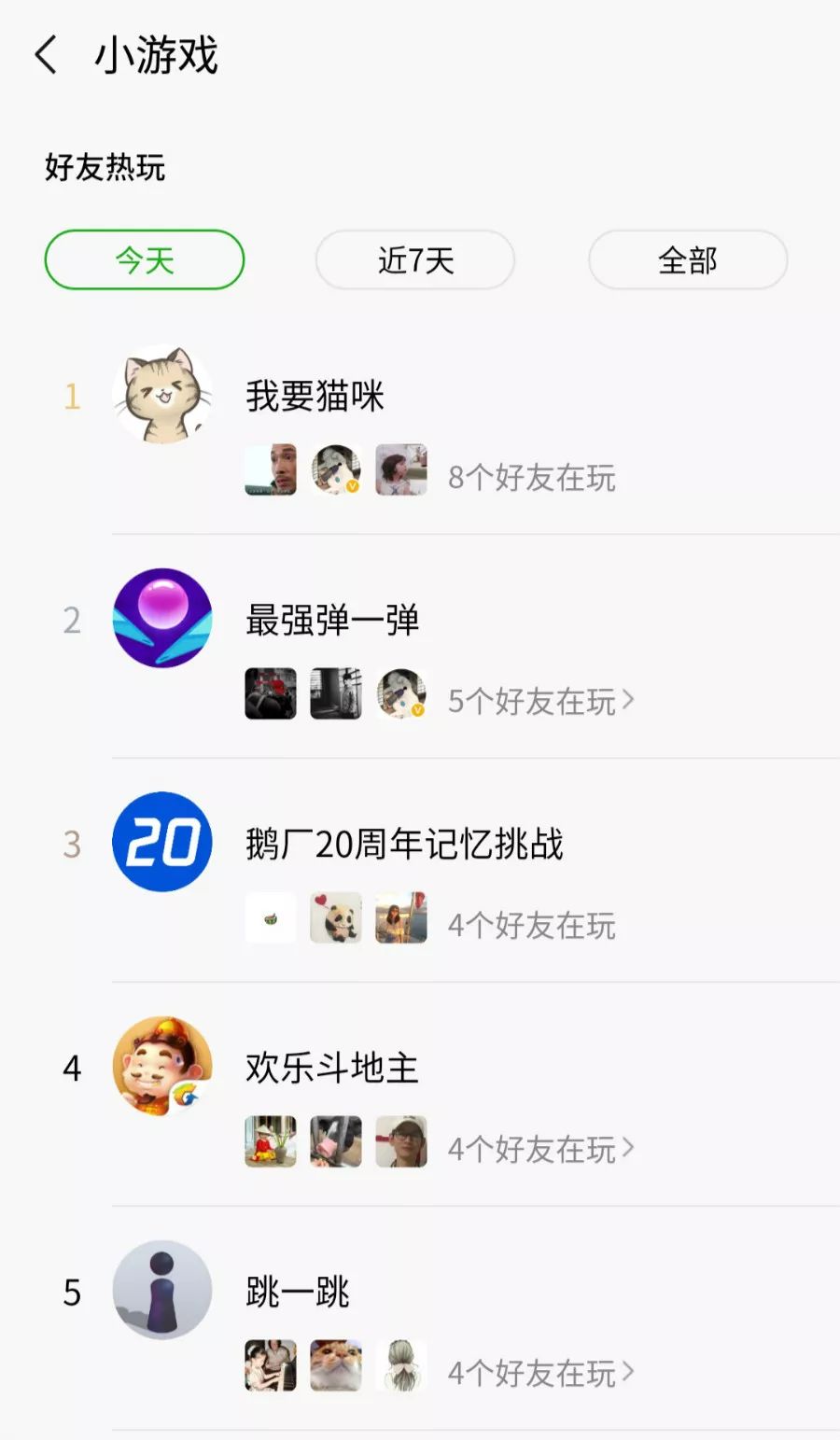The image size is (840, 1440).
Task: Select the 今天 filter tab
Action: tap(145, 260)
